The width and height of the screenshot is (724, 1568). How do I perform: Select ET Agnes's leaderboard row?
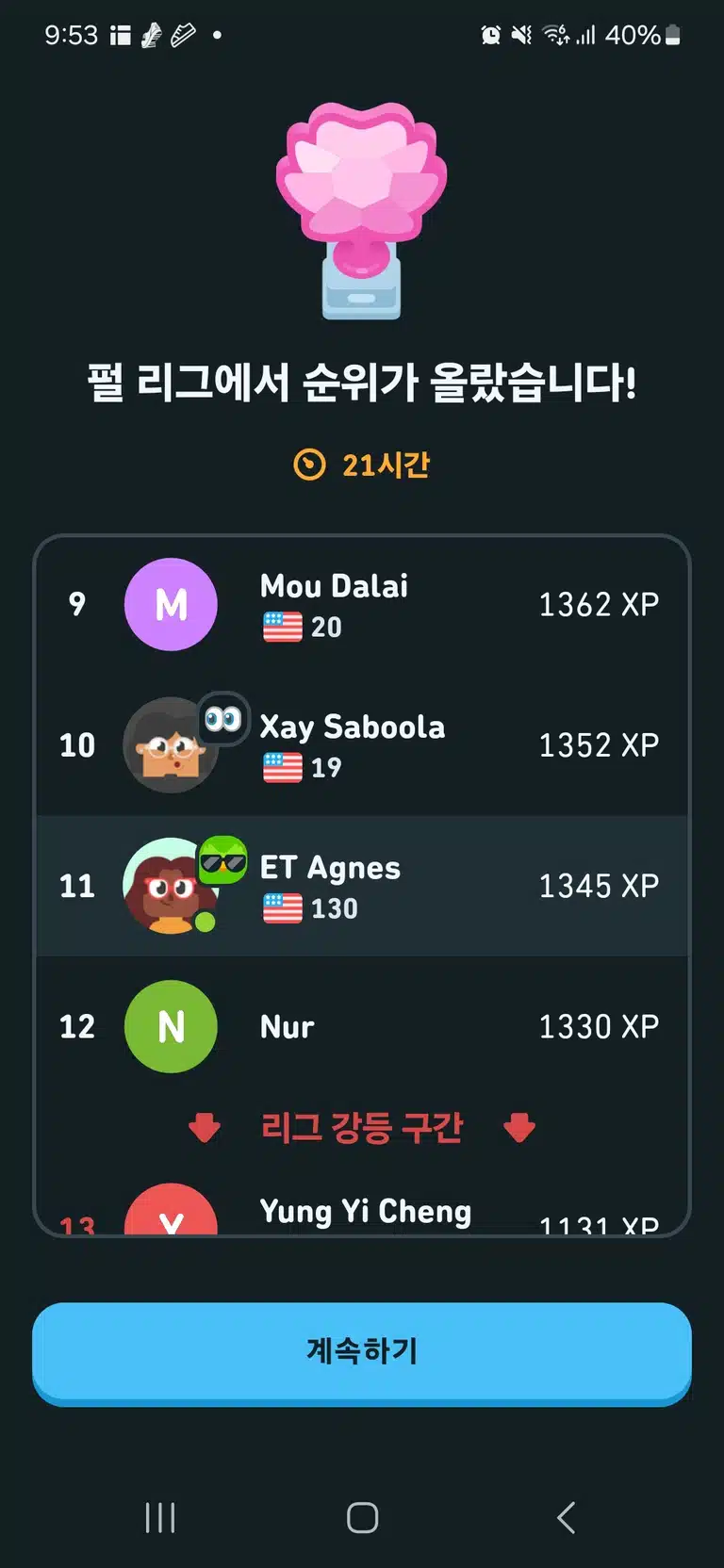362,886
